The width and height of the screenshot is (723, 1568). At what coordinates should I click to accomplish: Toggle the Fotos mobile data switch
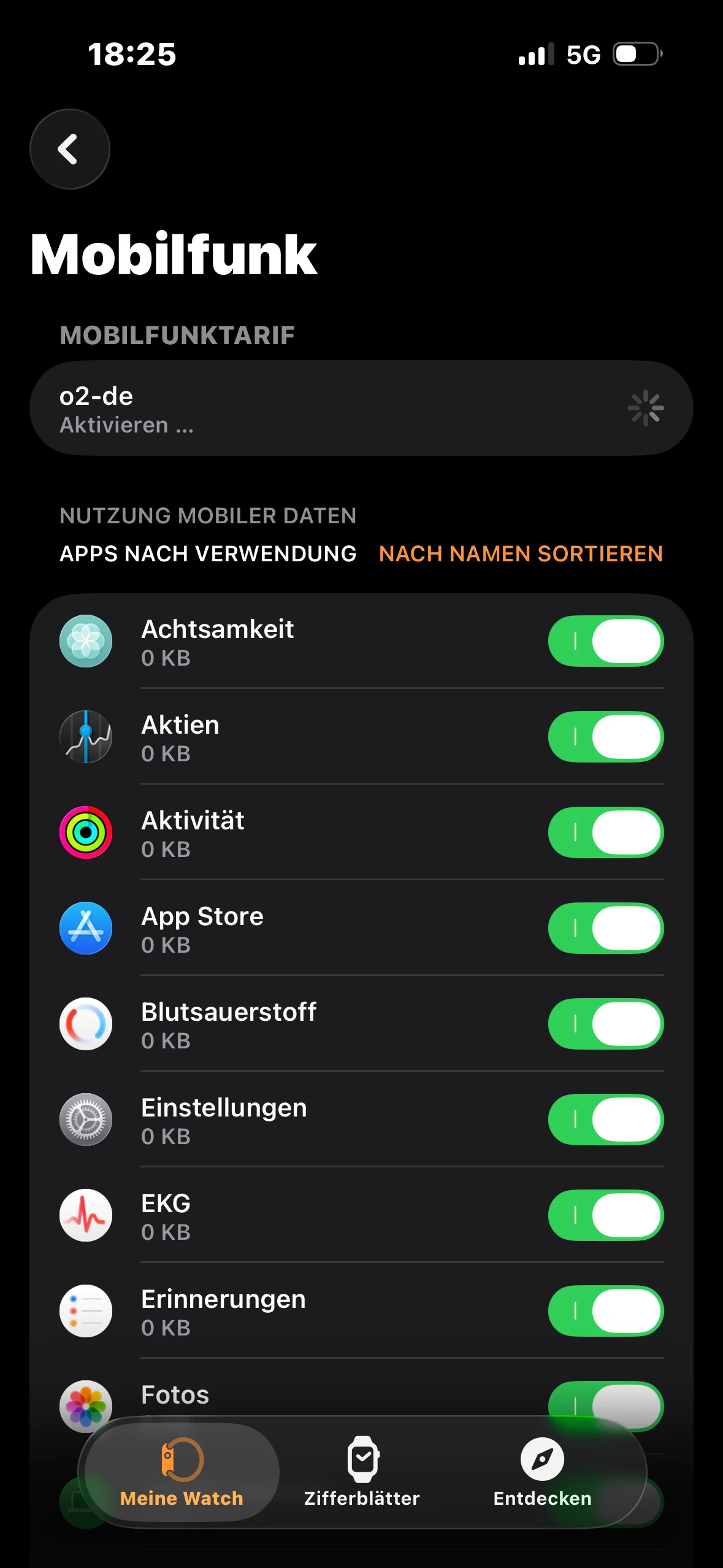(x=605, y=1404)
